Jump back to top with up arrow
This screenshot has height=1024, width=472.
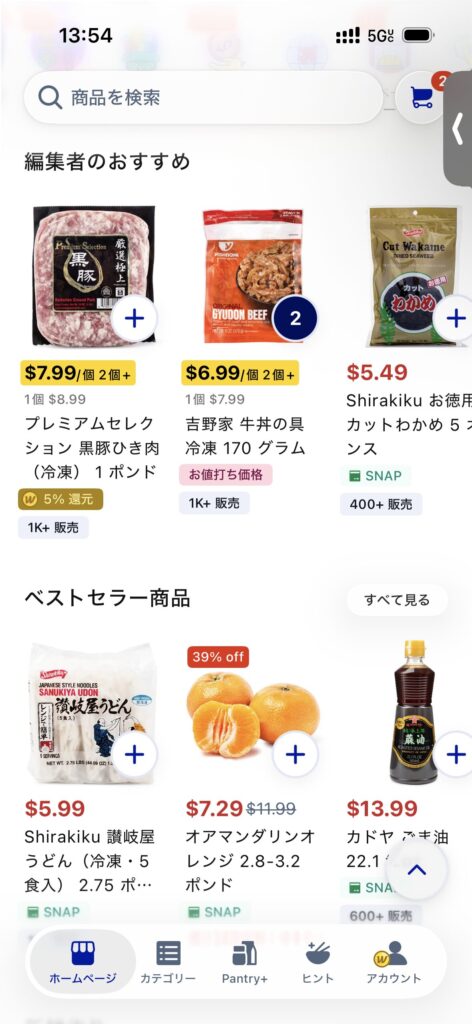click(x=417, y=870)
